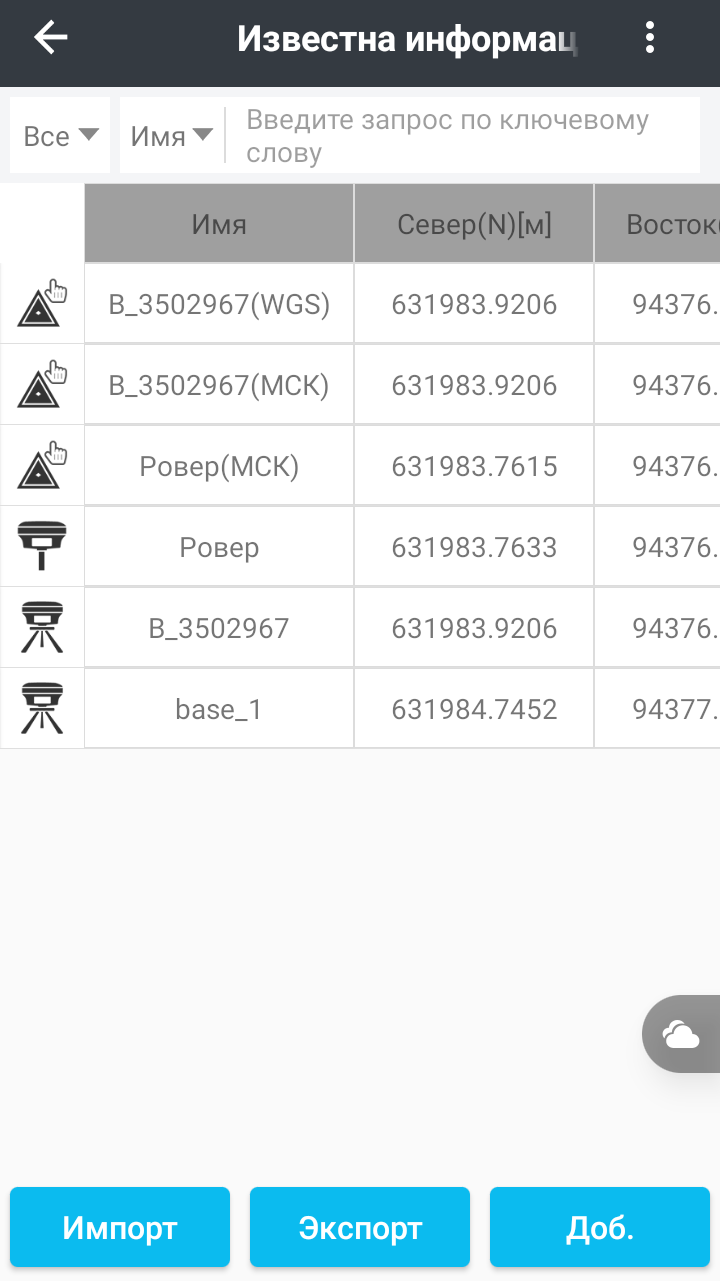Open the base_1 point row

coord(219,709)
